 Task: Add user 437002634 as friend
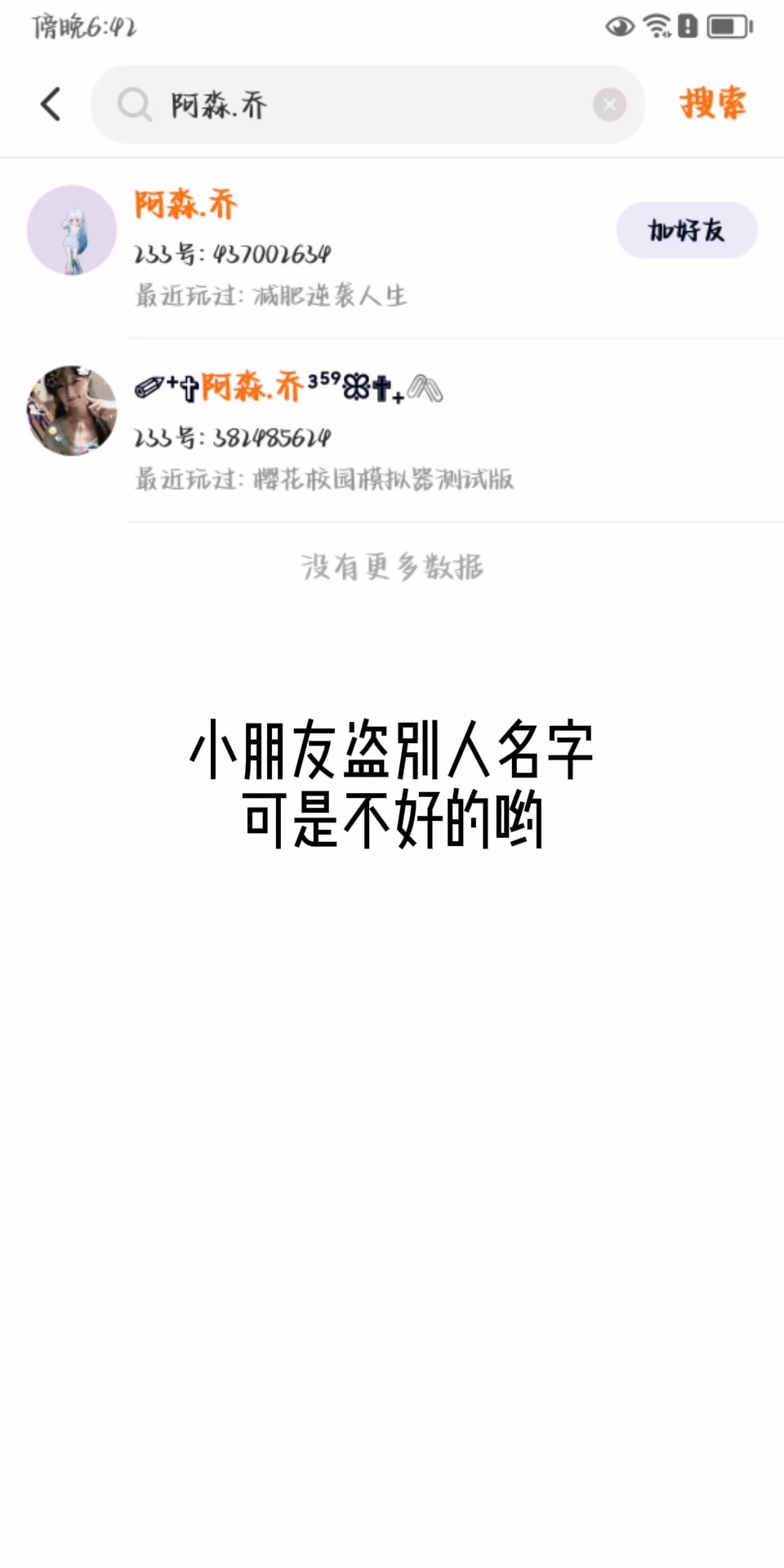[686, 230]
